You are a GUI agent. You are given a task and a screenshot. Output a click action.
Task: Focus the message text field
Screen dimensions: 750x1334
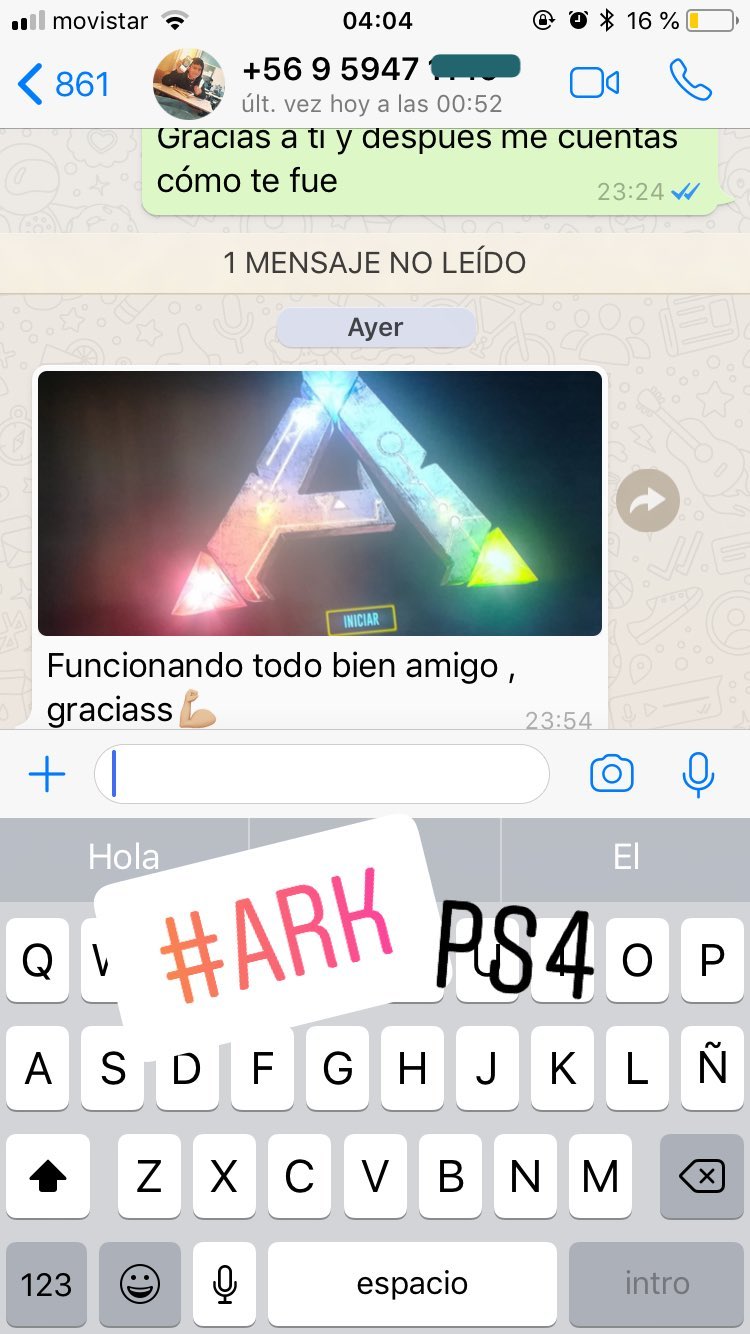pyautogui.click(x=322, y=774)
